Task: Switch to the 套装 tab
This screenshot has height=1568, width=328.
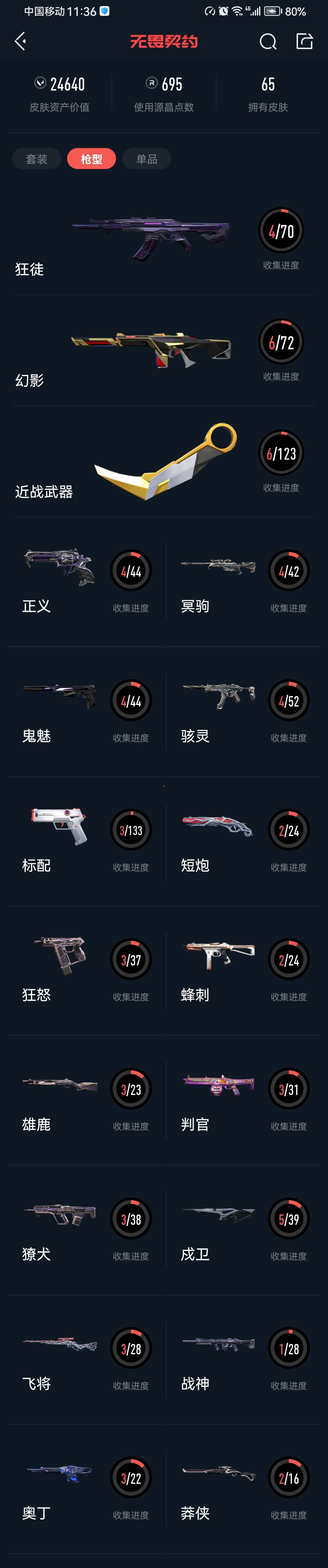Action: (x=36, y=159)
